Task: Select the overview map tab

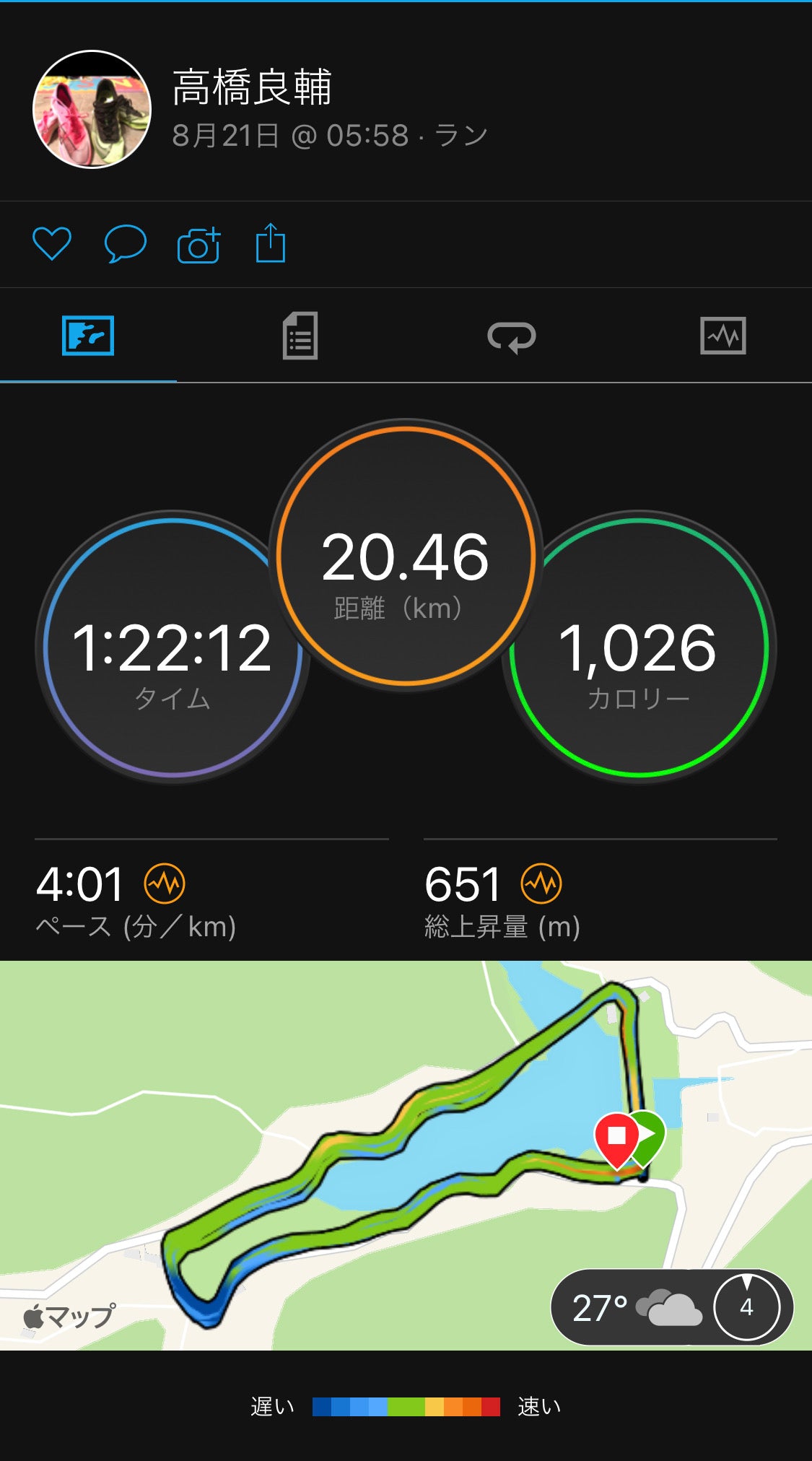Action: pyautogui.click(x=88, y=336)
